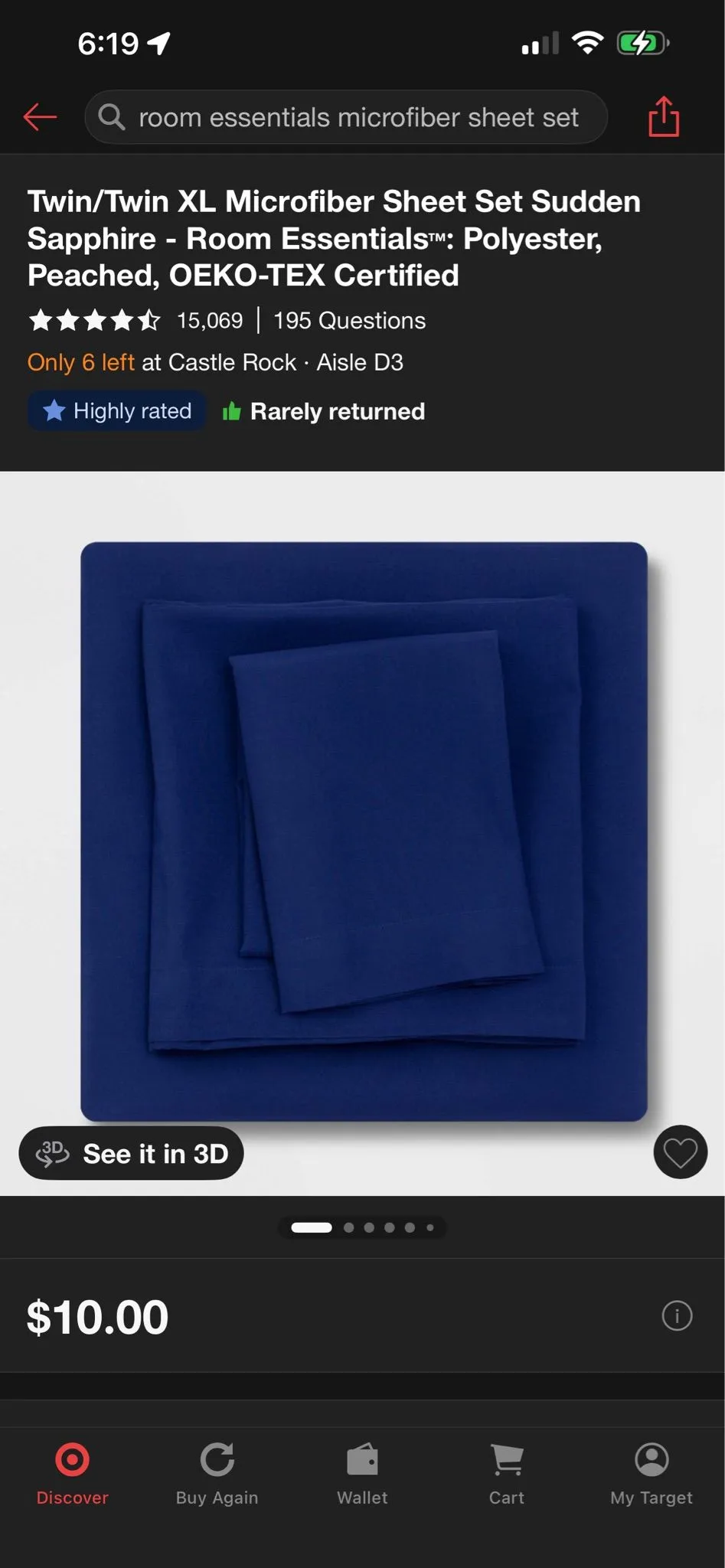Viewport: 725px width, 1568px height.
Task: View the 195 Questions
Action: pos(349,320)
